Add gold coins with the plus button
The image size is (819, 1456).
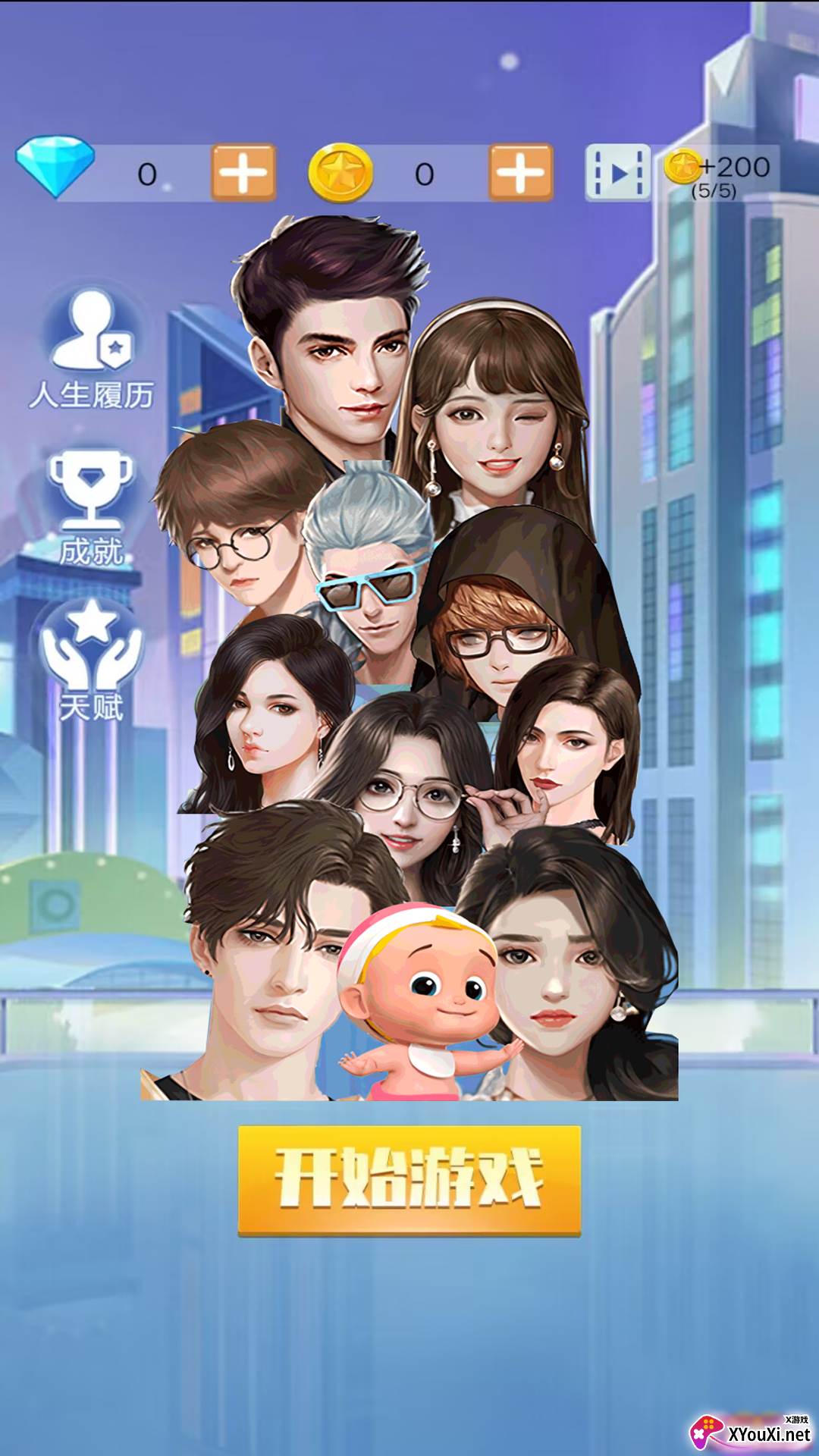coord(521,172)
